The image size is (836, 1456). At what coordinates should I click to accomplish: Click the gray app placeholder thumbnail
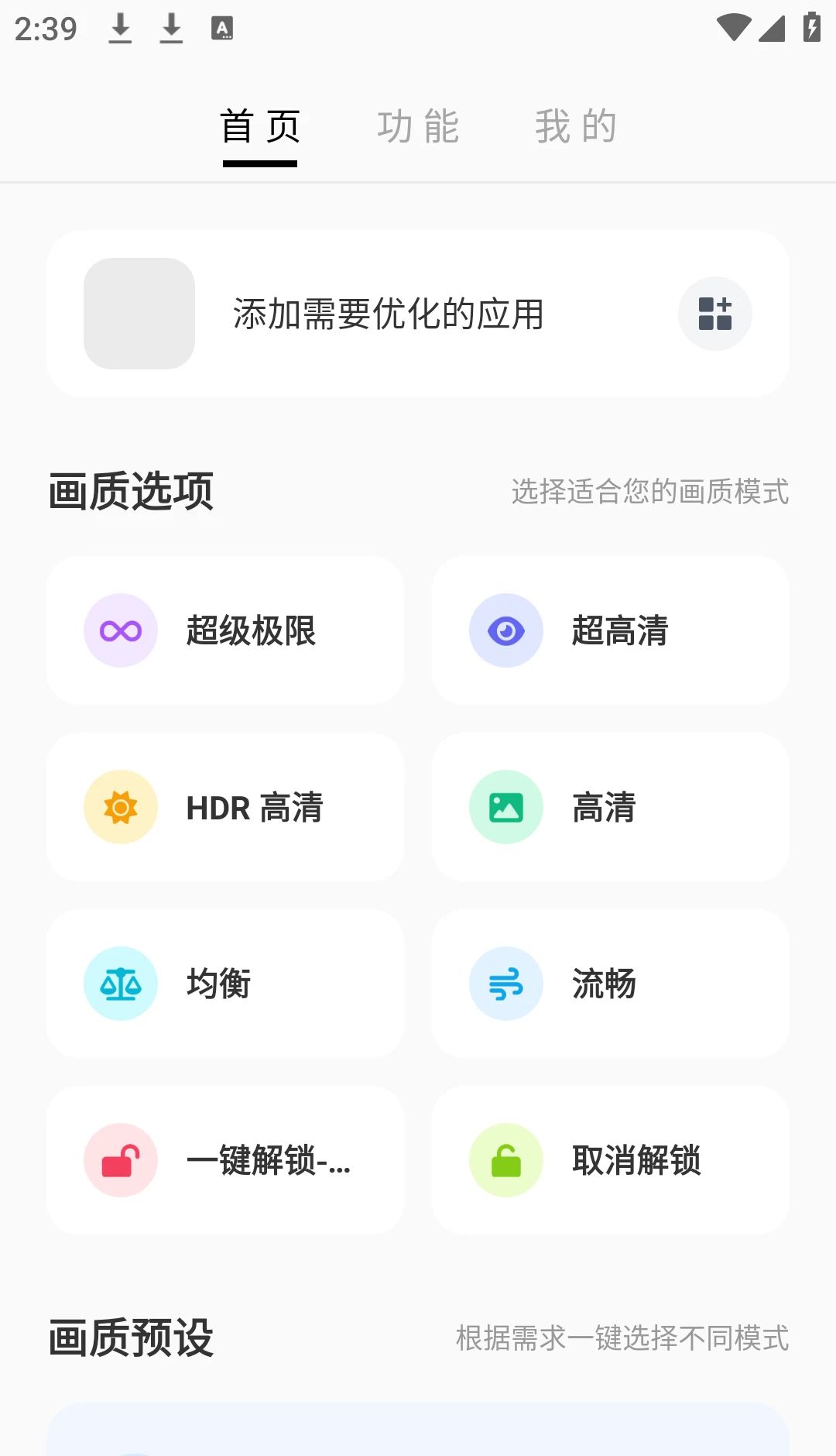tap(140, 313)
